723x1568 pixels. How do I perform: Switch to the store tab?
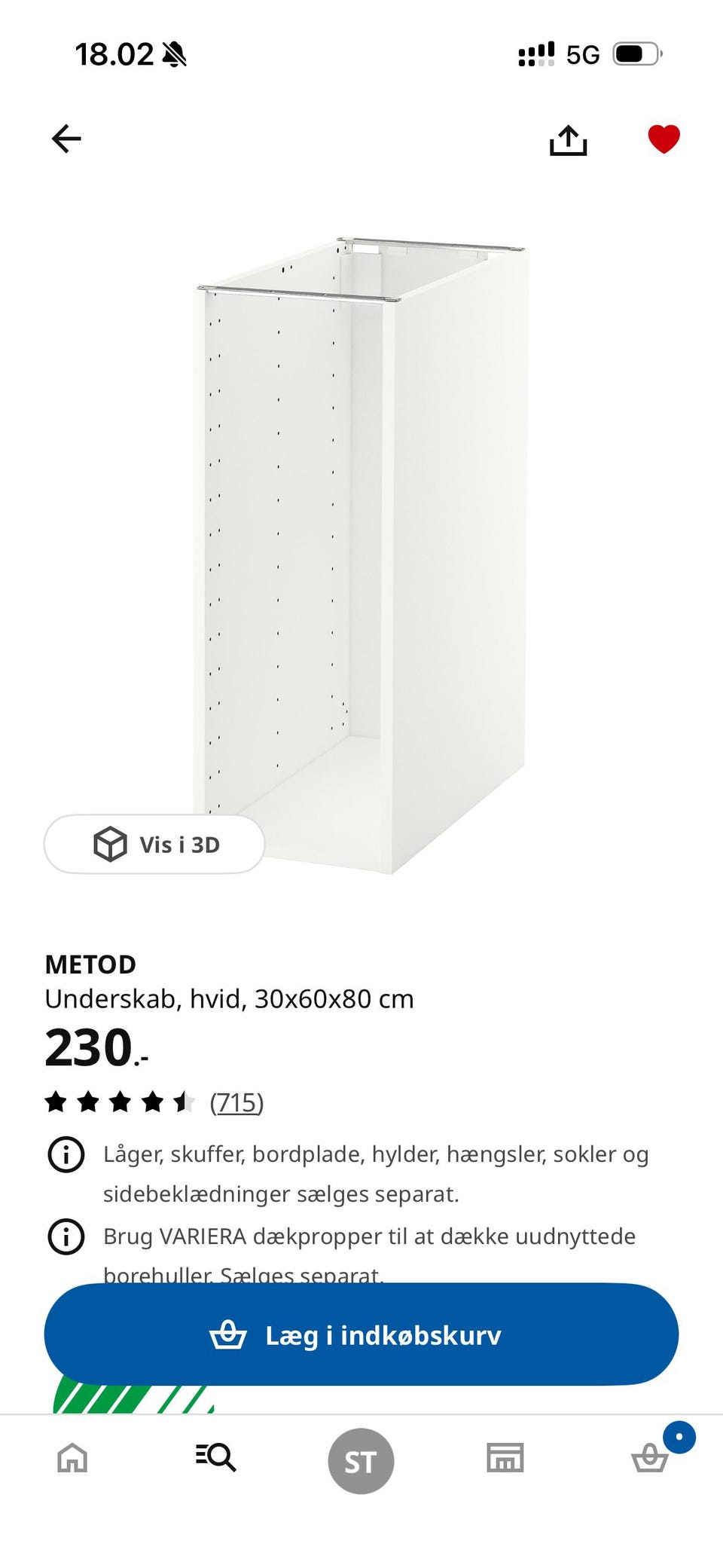505,1457
